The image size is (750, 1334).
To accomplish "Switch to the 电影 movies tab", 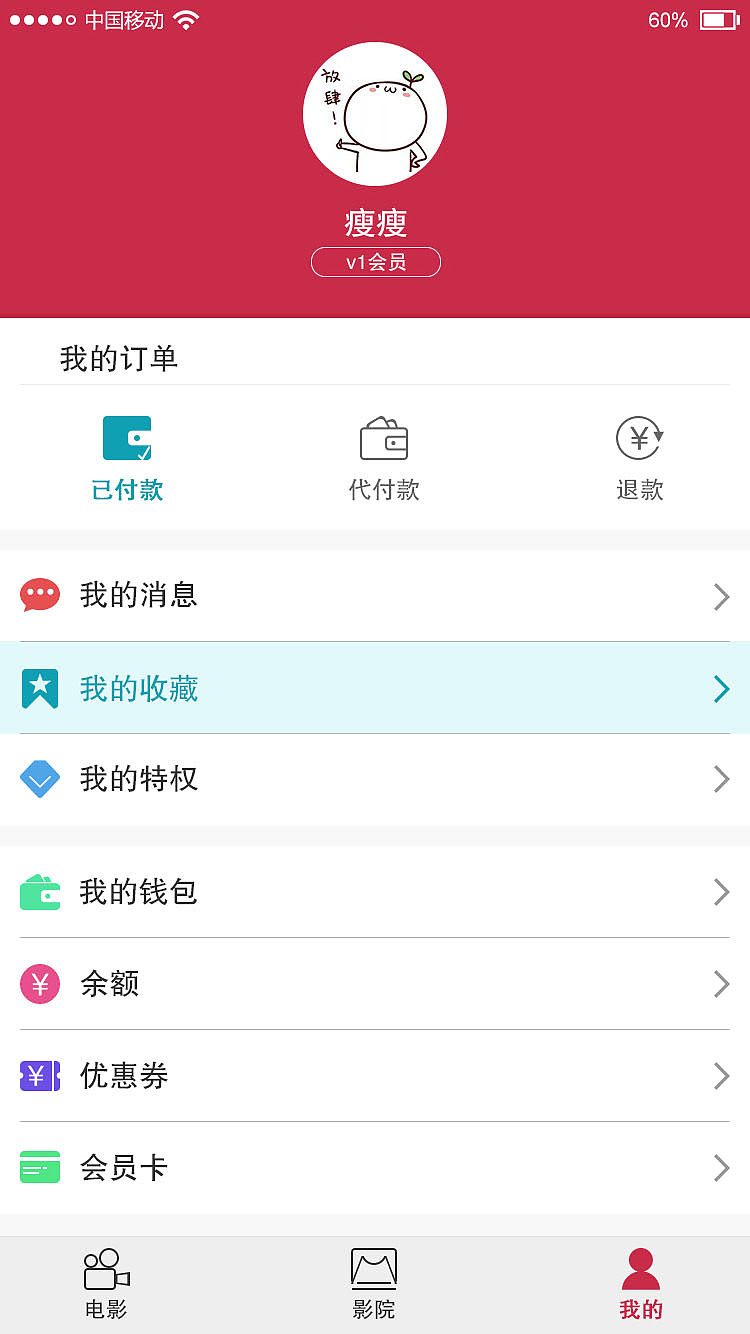I will [107, 1285].
